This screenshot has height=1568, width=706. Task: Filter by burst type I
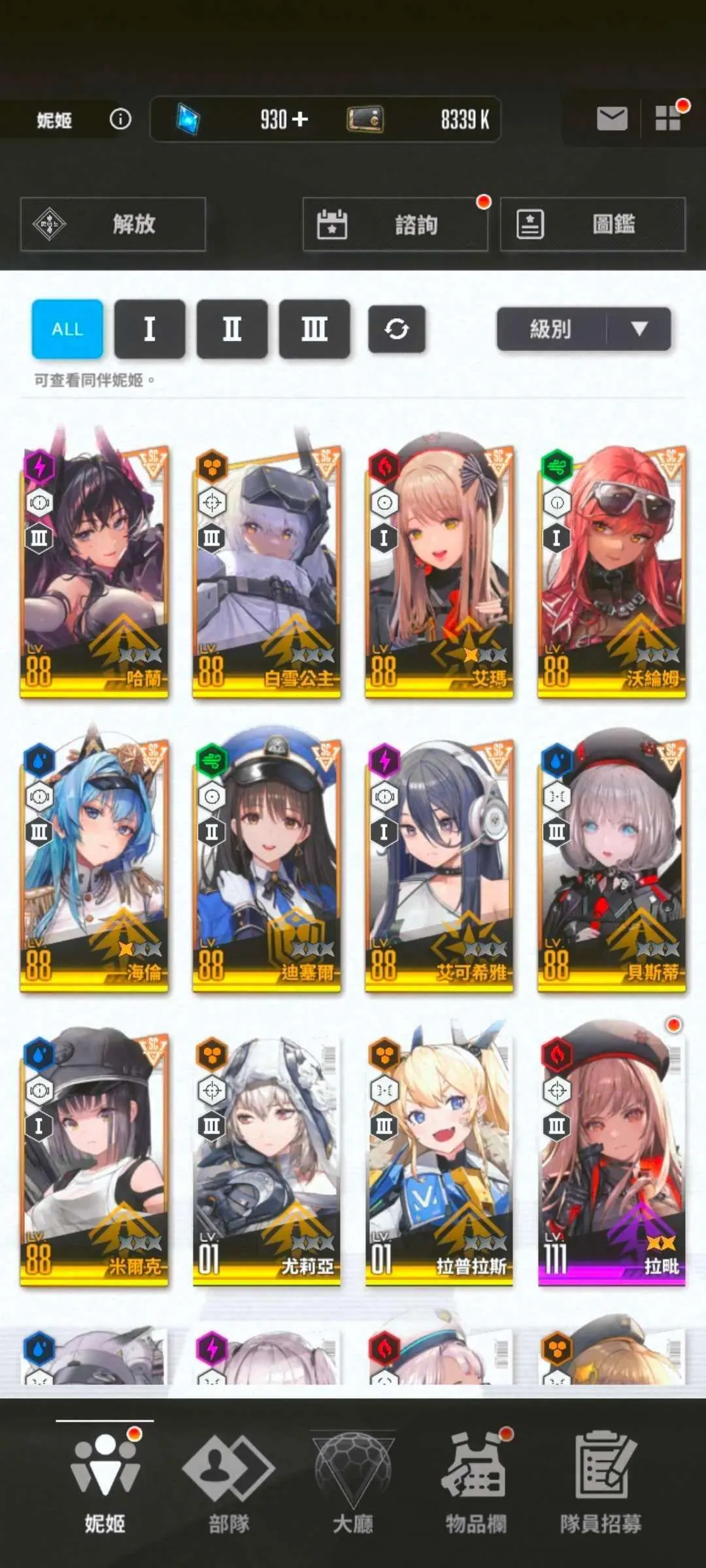pyautogui.click(x=150, y=329)
